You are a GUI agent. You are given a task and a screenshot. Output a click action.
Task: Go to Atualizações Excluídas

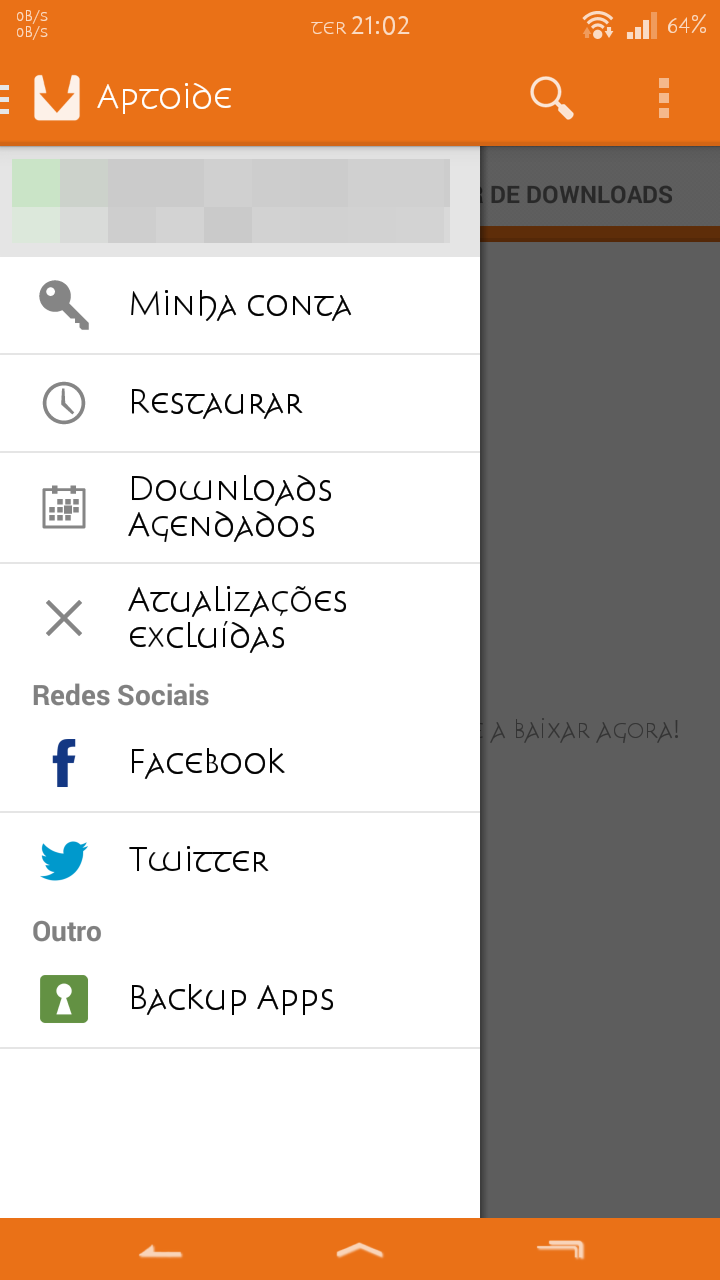click(x=240, y=618)
